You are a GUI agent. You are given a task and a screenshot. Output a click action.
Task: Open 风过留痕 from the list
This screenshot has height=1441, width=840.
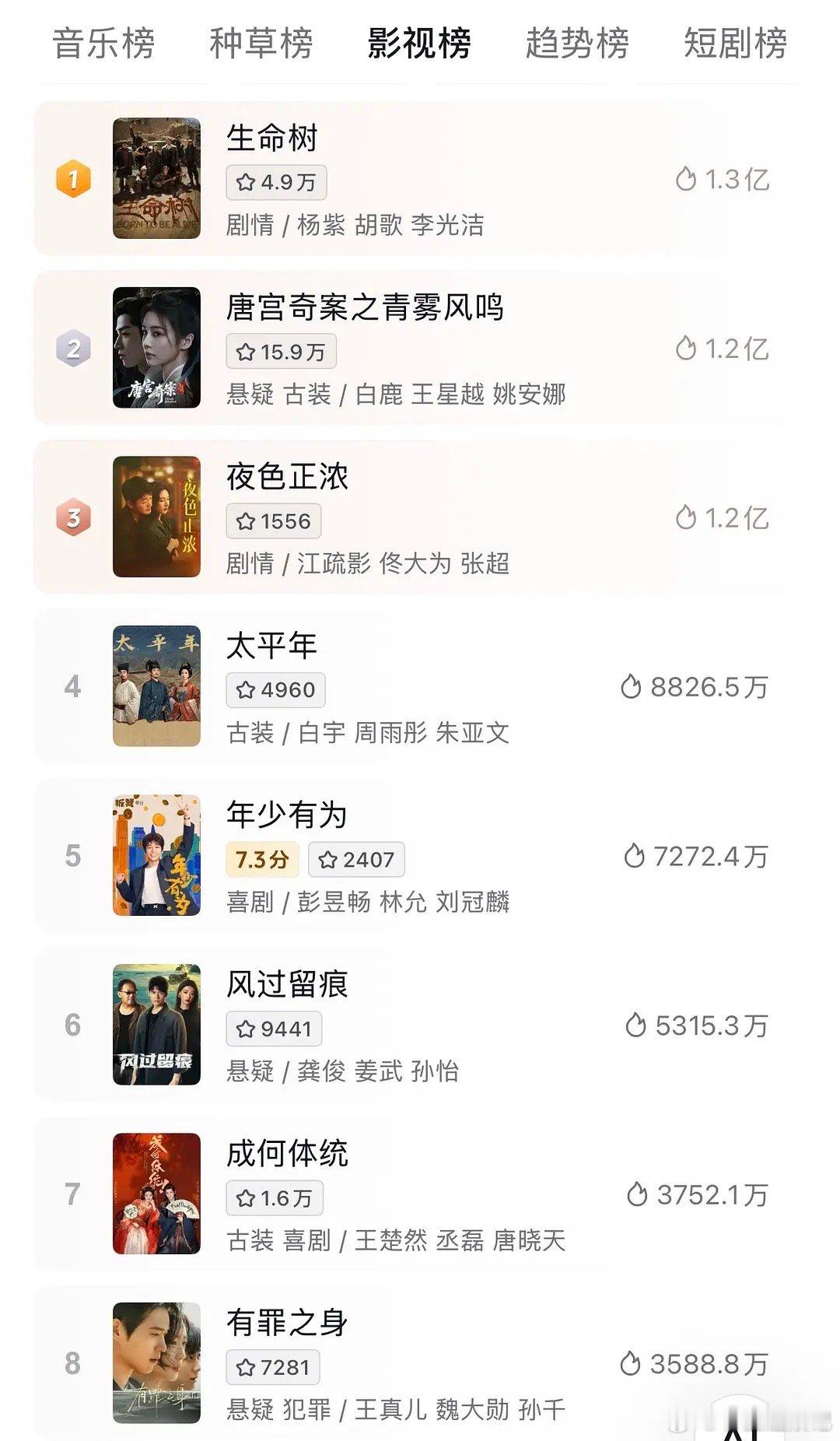(286, 984)
